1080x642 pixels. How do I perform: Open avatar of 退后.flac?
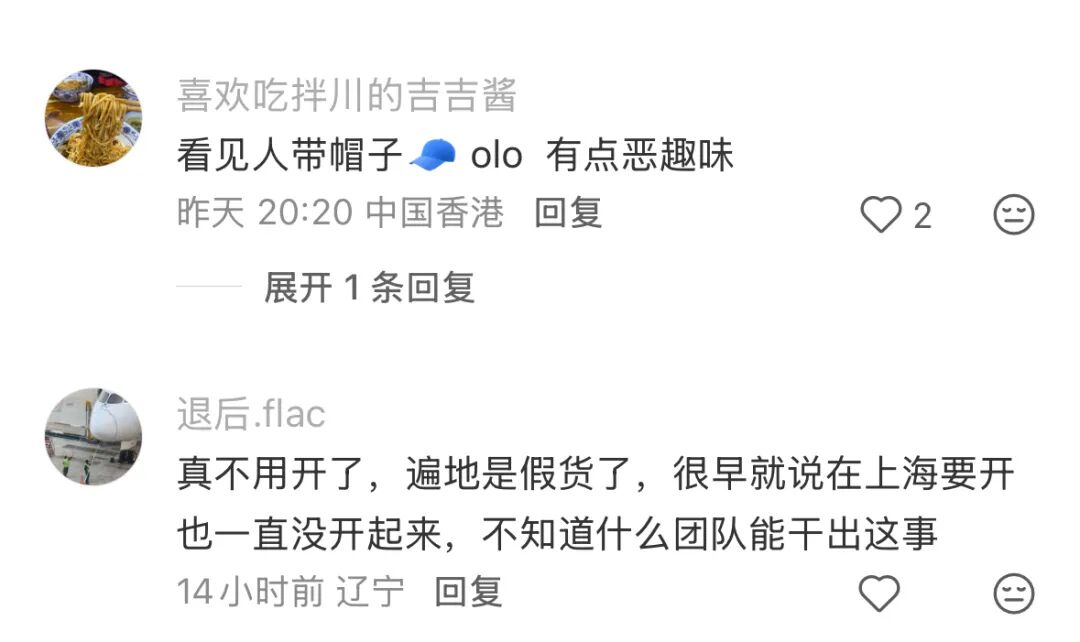pos(93,437)
